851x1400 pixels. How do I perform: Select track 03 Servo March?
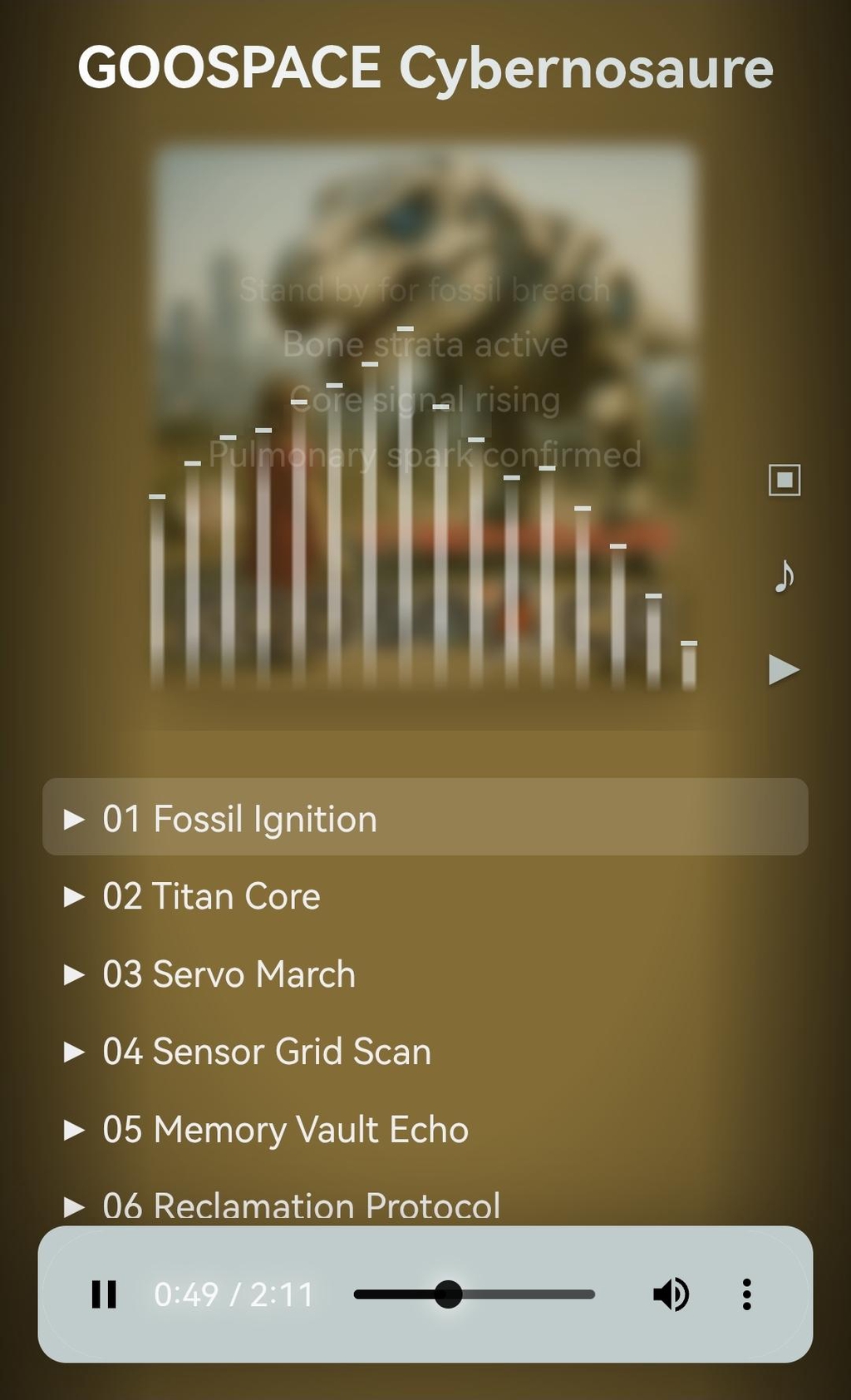pos(229,974)
